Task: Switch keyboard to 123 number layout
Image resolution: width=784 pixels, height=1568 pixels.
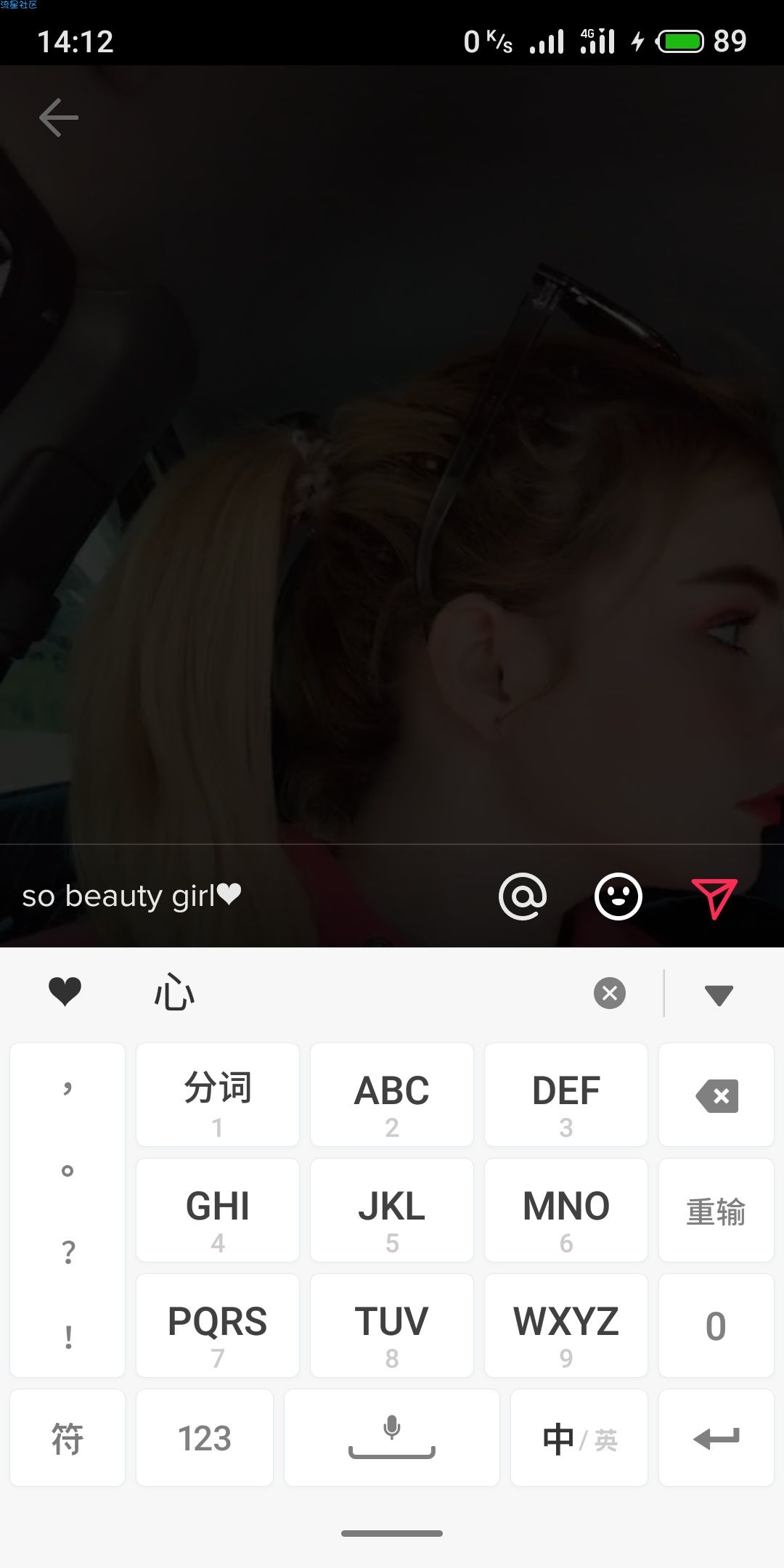Action: pos(205,1438)
